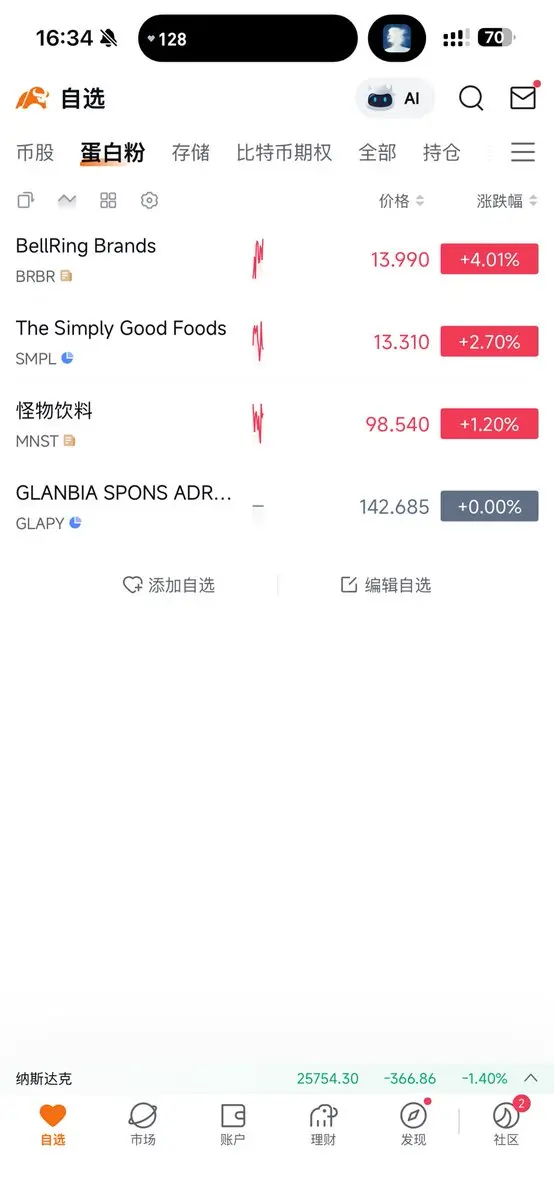Switch to the 存储 watchlist tab

[190, 152]
